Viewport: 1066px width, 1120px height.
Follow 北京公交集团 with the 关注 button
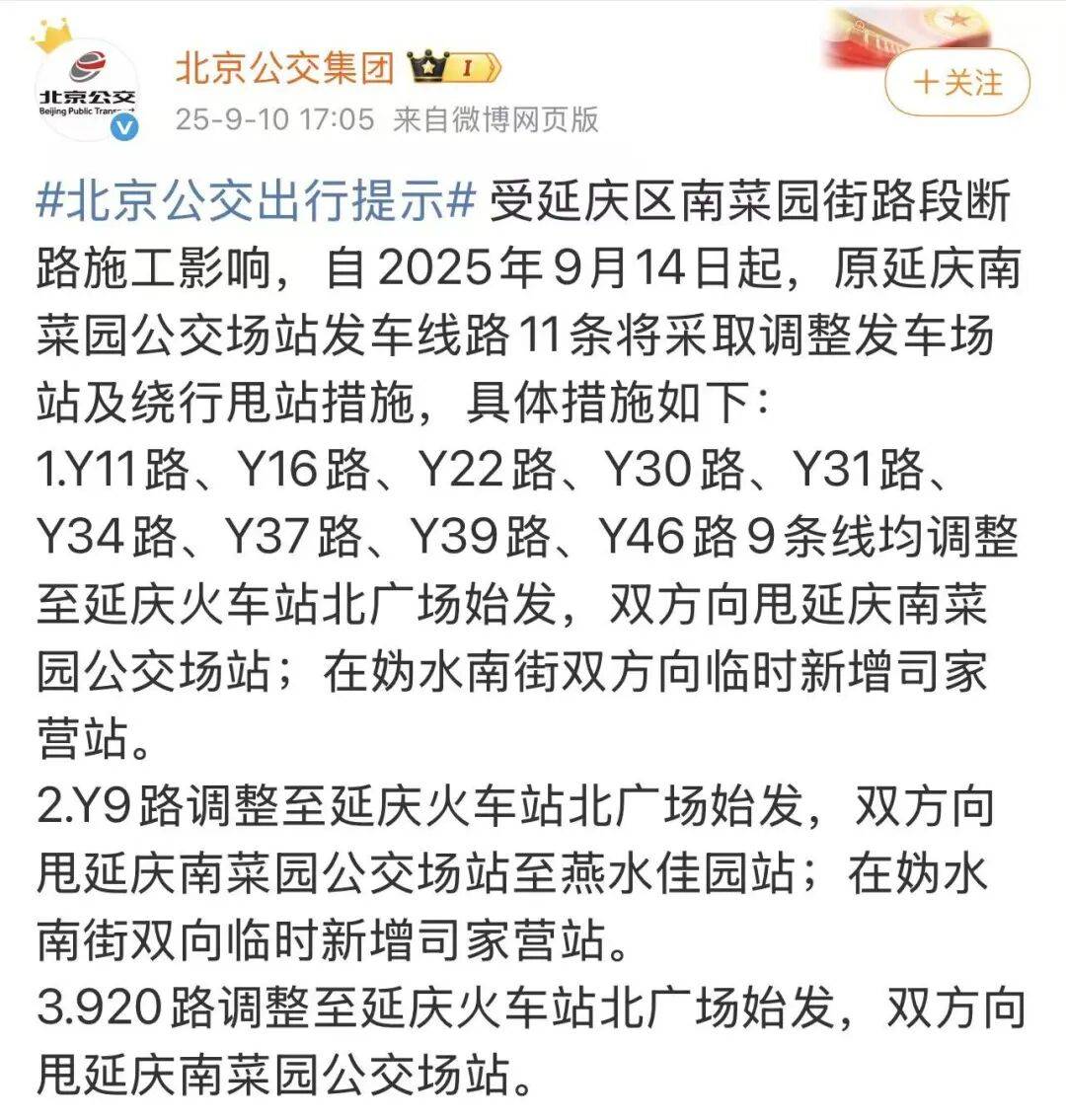pyautogui.click(x=956, y=83)
